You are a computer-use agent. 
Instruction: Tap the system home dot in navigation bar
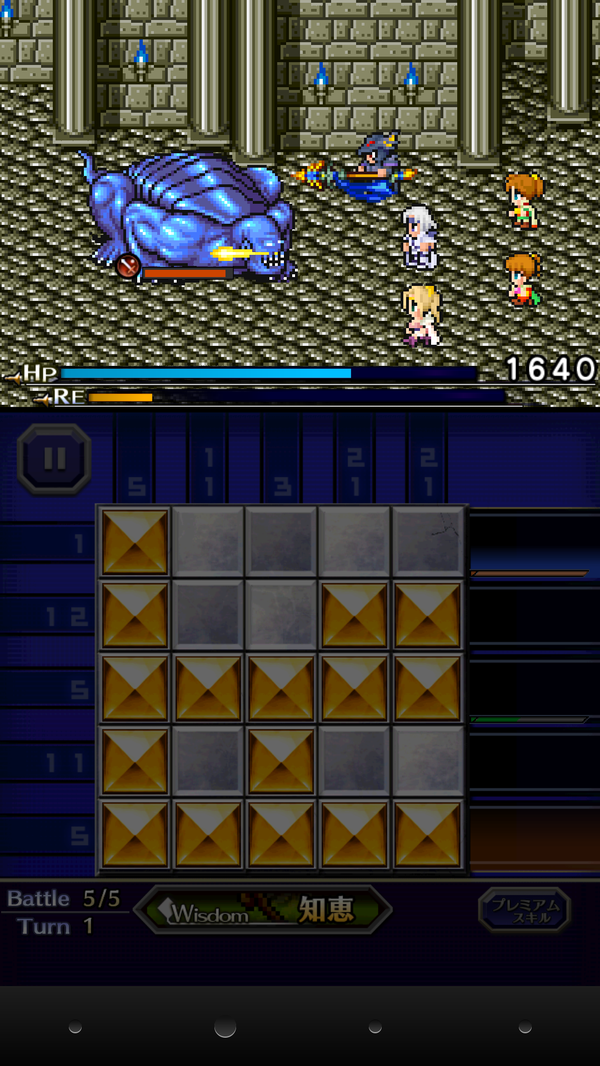(x=225, y=1027)
